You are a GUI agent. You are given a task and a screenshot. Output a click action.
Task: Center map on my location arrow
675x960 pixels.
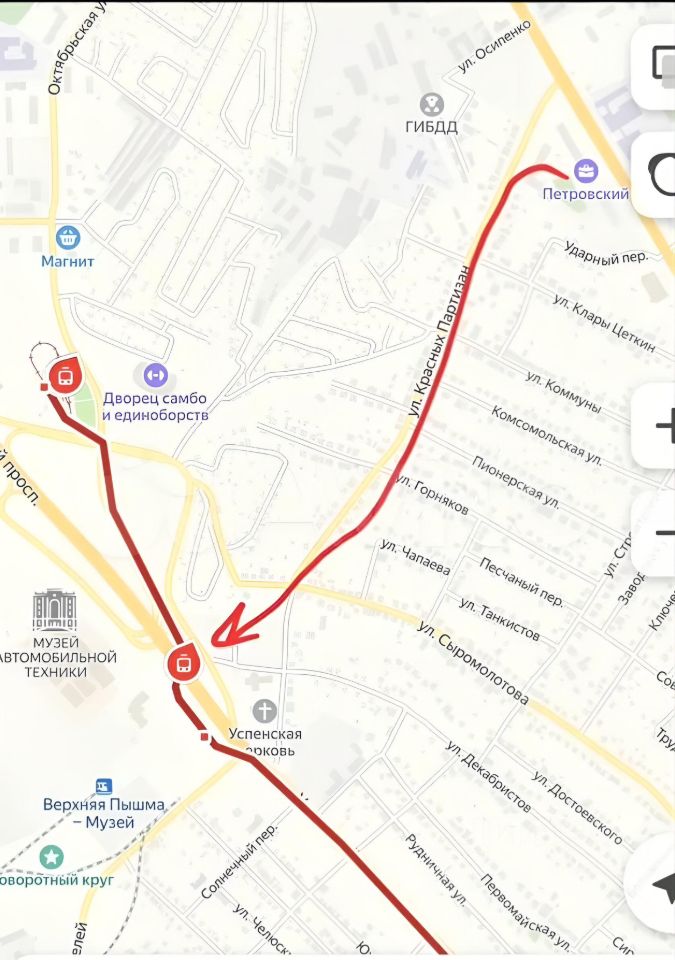[x=658, y=885]
